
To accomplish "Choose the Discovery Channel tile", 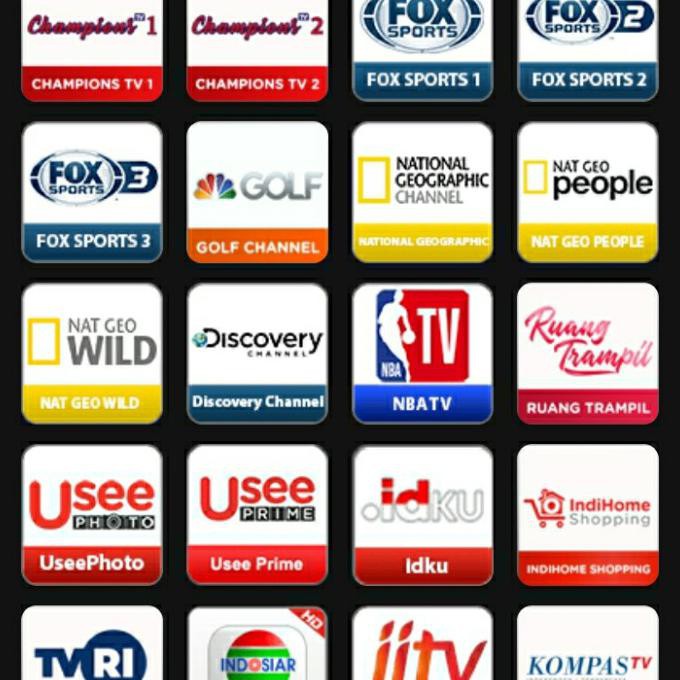I will click(x=257, y=353).
